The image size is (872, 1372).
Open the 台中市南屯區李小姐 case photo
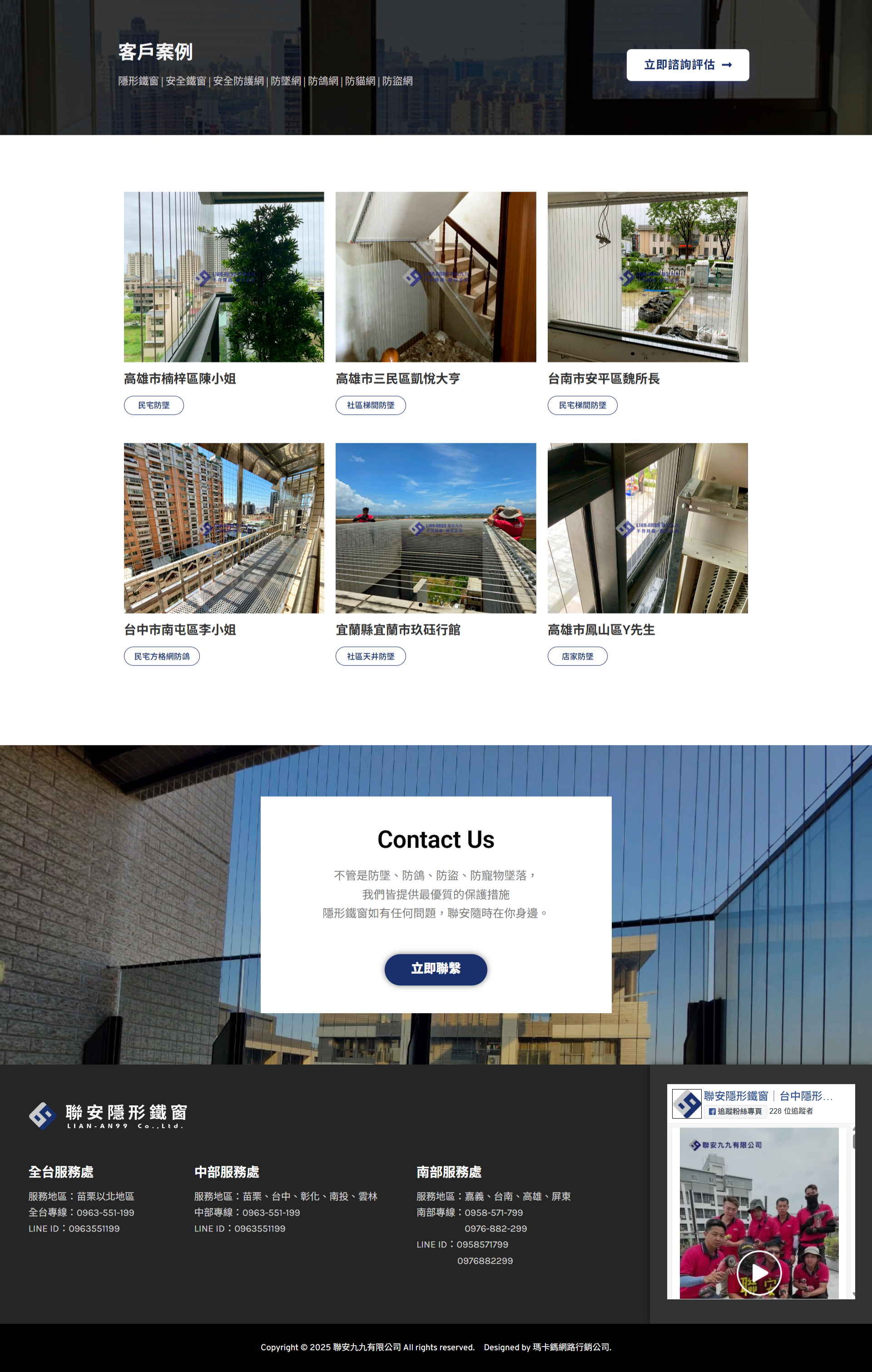pyautogui.click(x=223, y=528)
